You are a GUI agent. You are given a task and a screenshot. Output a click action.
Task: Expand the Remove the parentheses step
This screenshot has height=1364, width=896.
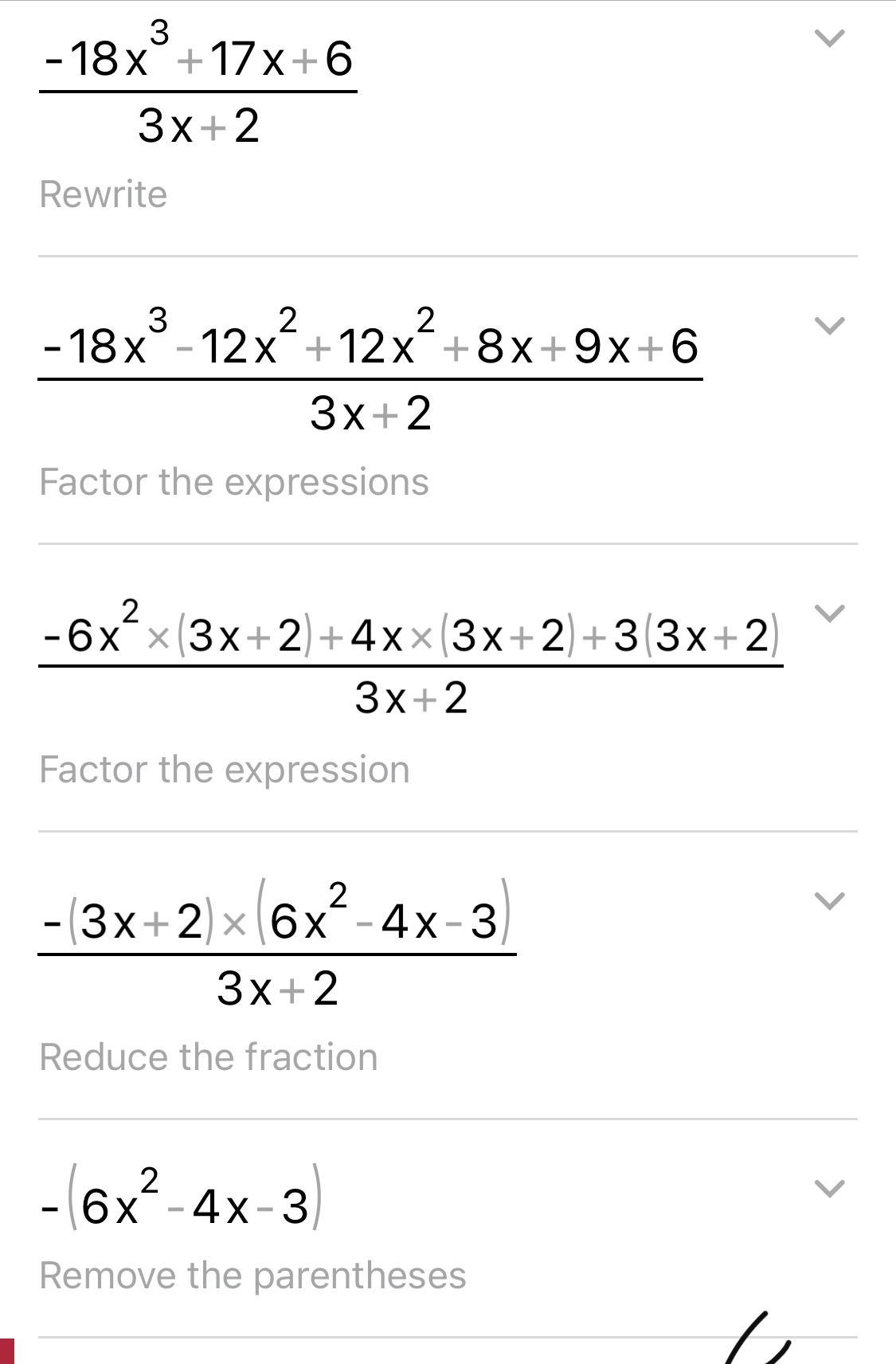(x=830, y=1189)
